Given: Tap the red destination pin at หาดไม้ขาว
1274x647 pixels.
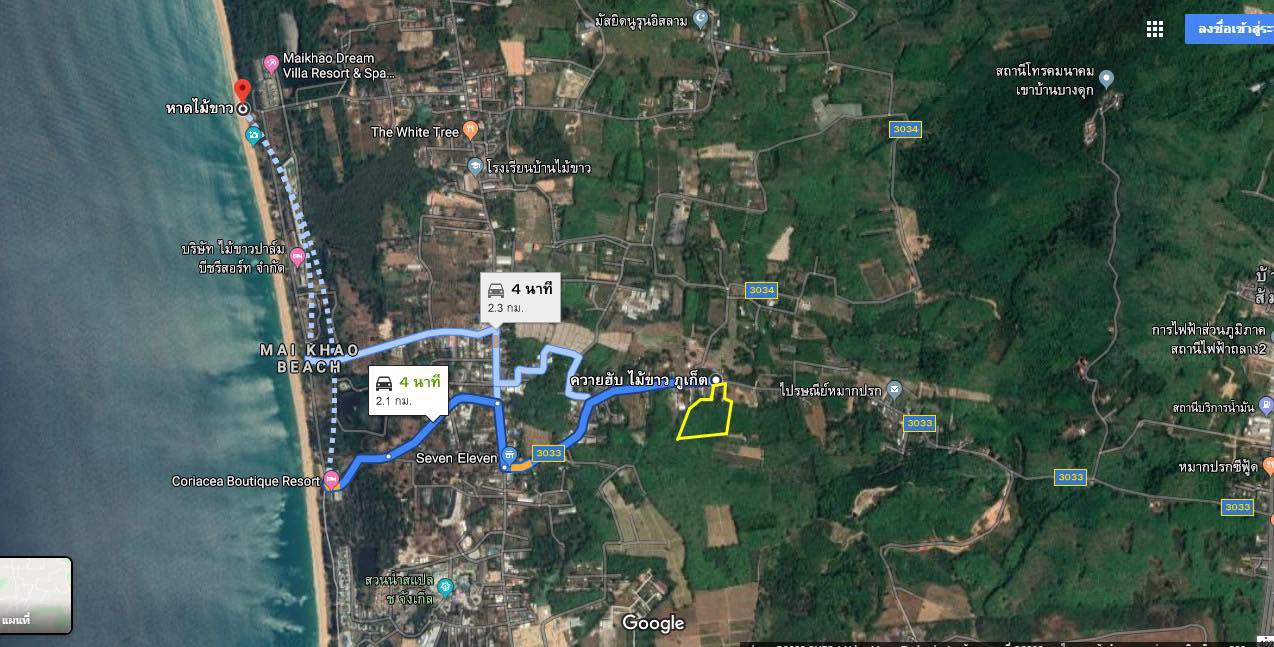Looking at the screenshot, I should (x=242, y=92).
